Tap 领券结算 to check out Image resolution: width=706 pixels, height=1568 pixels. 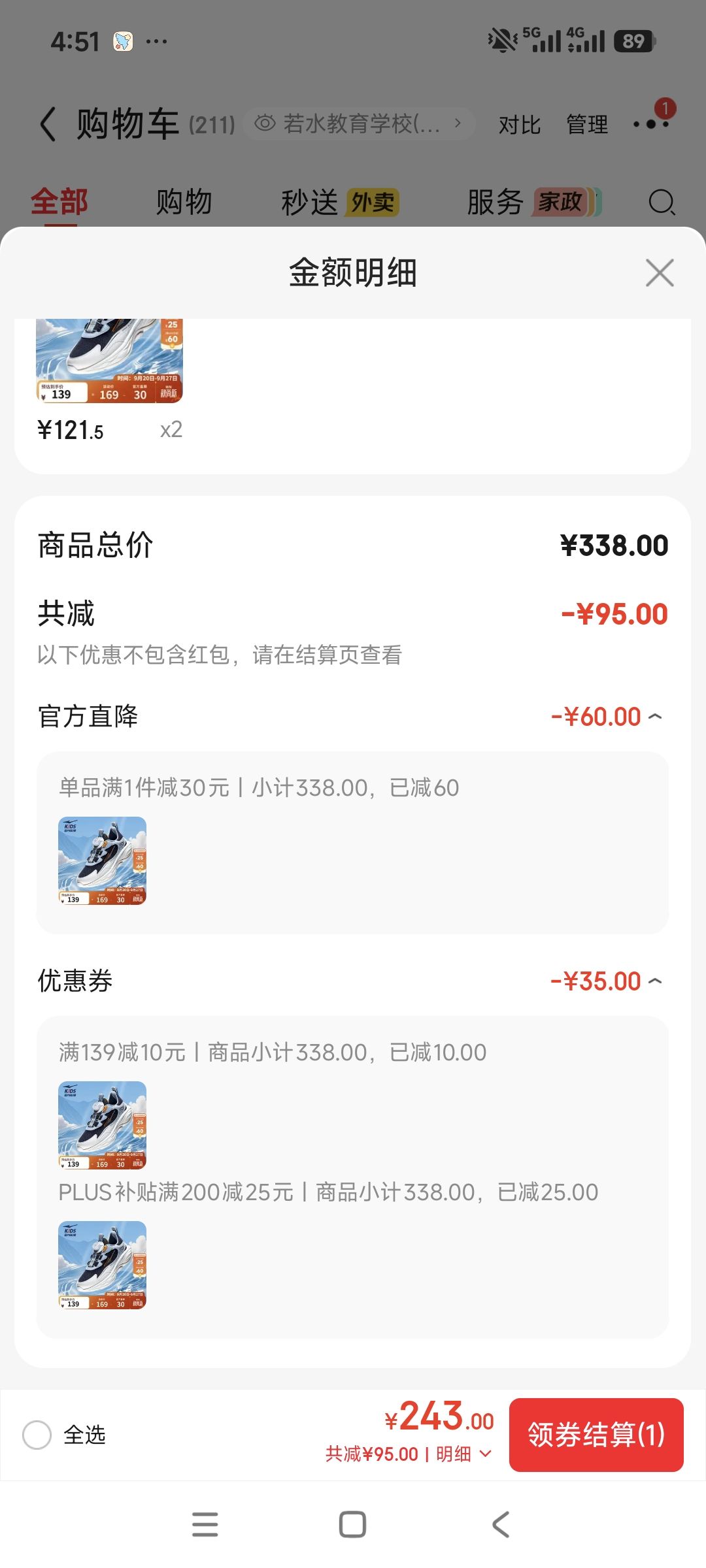(x=596, y=1435)
